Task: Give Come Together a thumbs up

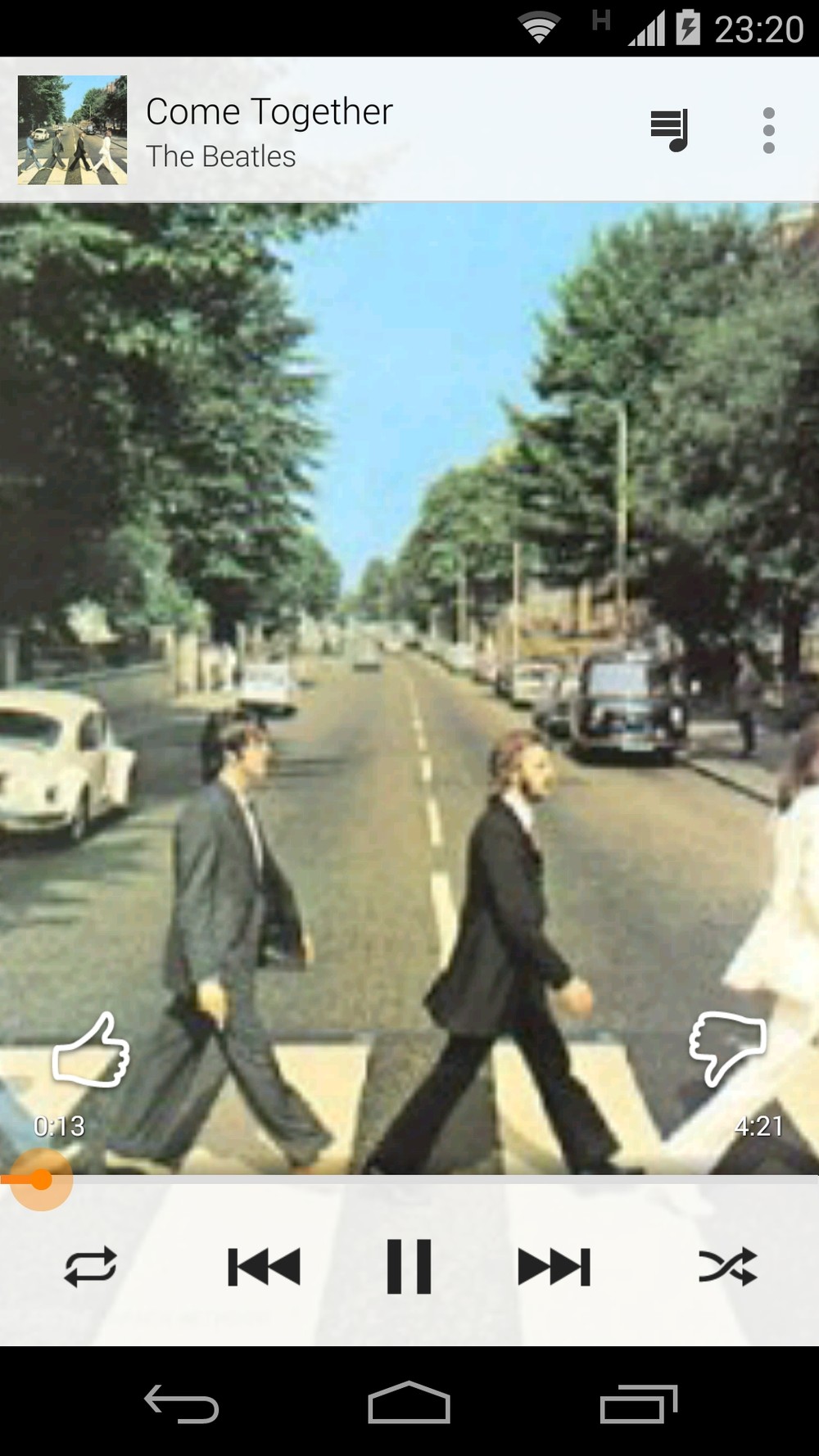Action: (x=91, y=1051)
